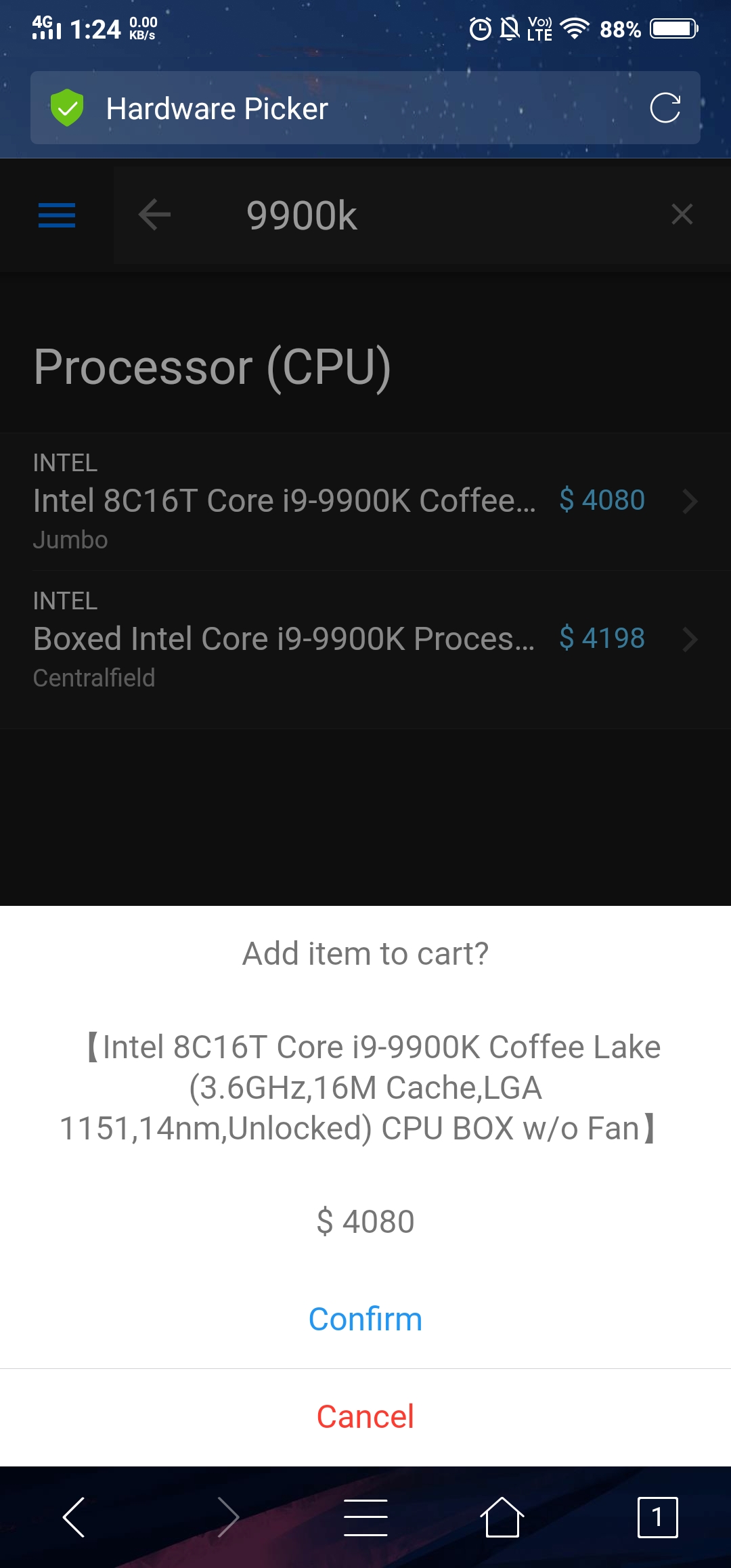
Task: Clear the 9900k search text
Action: click(x=682, y=215)
